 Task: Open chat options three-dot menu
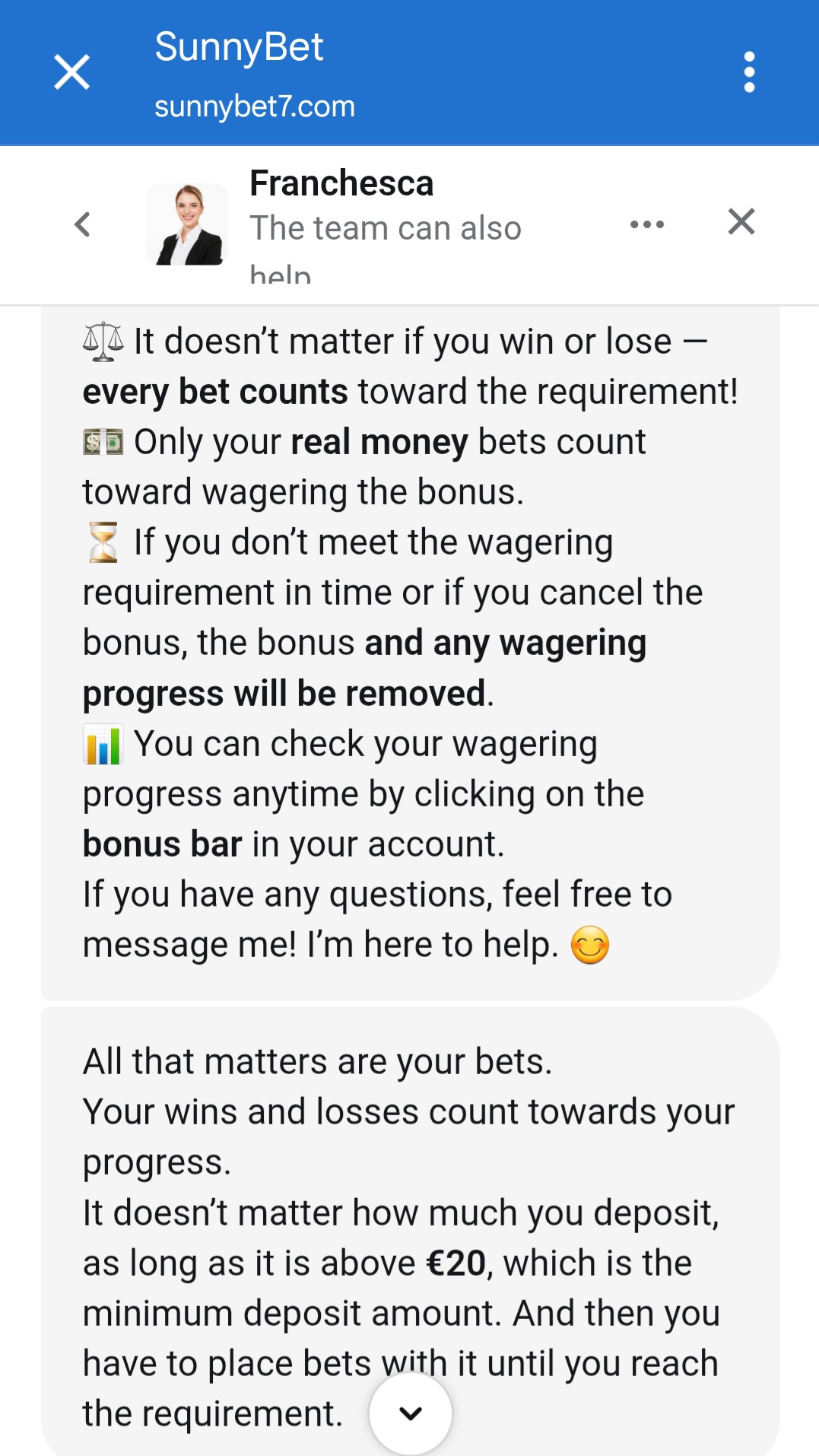click(x=647, y=224)
